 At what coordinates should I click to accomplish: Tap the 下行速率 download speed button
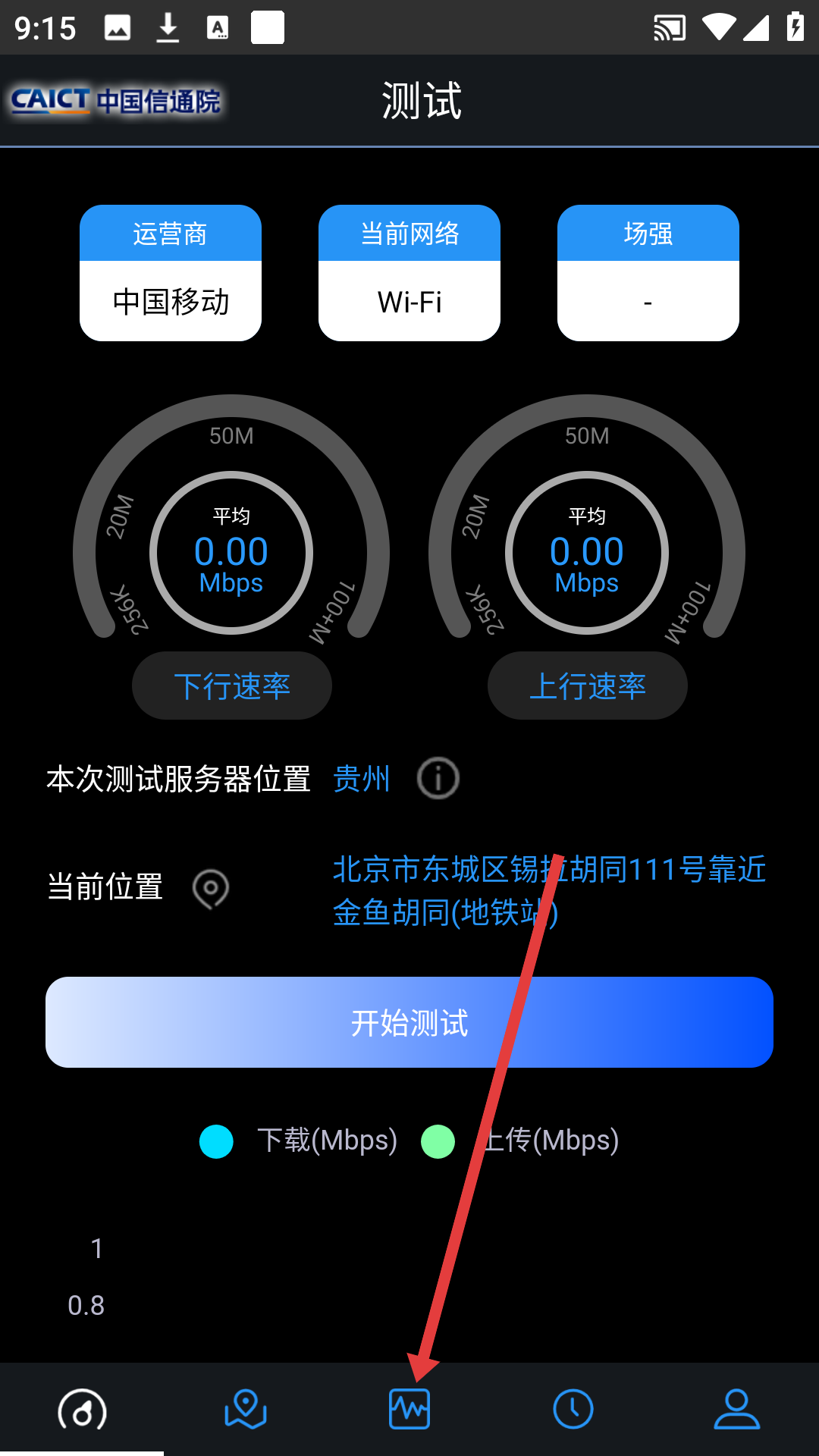tap(232, 686)
